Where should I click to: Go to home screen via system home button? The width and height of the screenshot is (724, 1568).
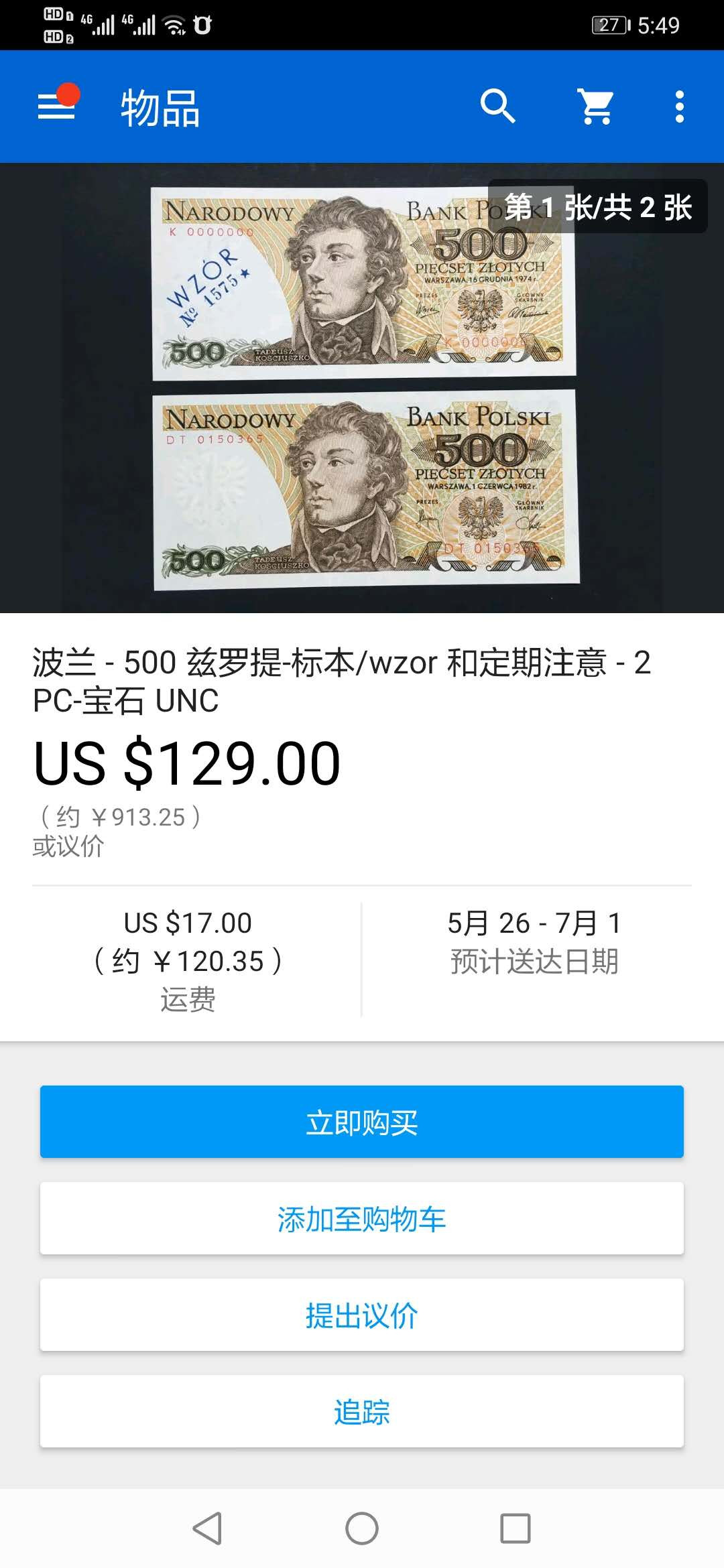pyautogui.click(x=362, y=1528)
